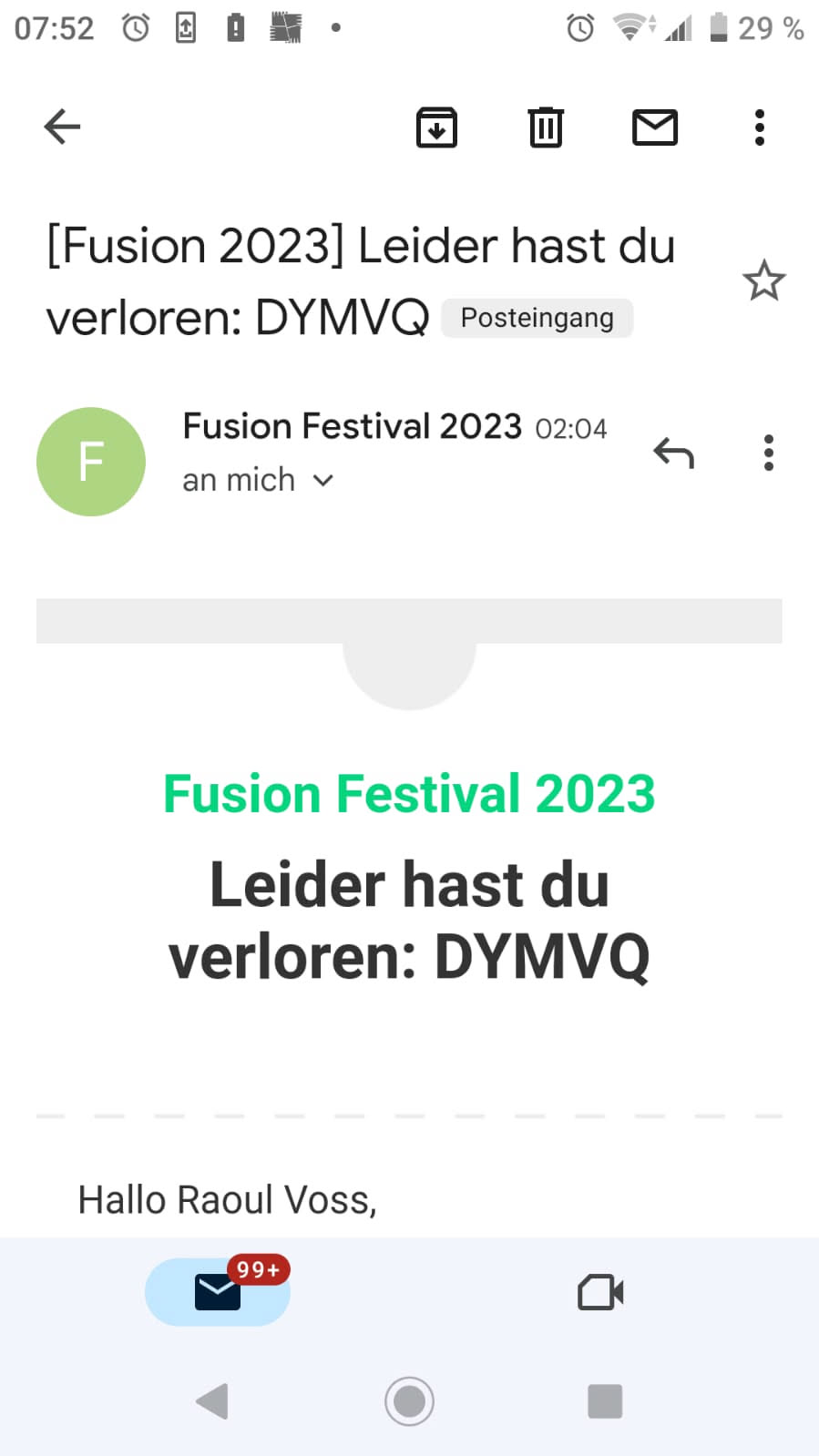This screenshot has width=819, height=1456.
Task: Open more options beside the reply arrow
Action: point(769,453)
